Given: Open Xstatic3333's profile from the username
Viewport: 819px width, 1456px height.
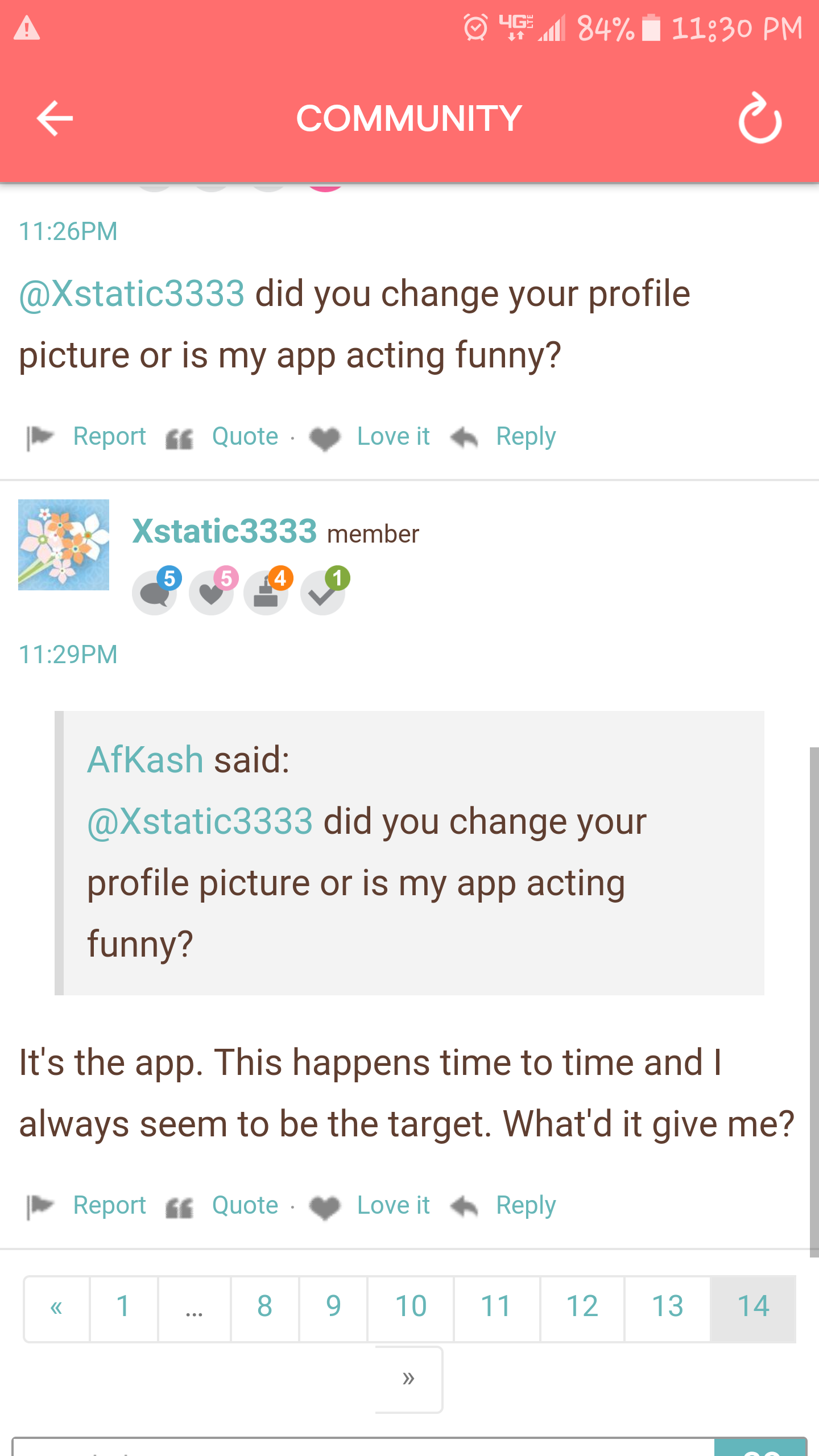Looking at the screenshot, I should click(x=224, y=531).
